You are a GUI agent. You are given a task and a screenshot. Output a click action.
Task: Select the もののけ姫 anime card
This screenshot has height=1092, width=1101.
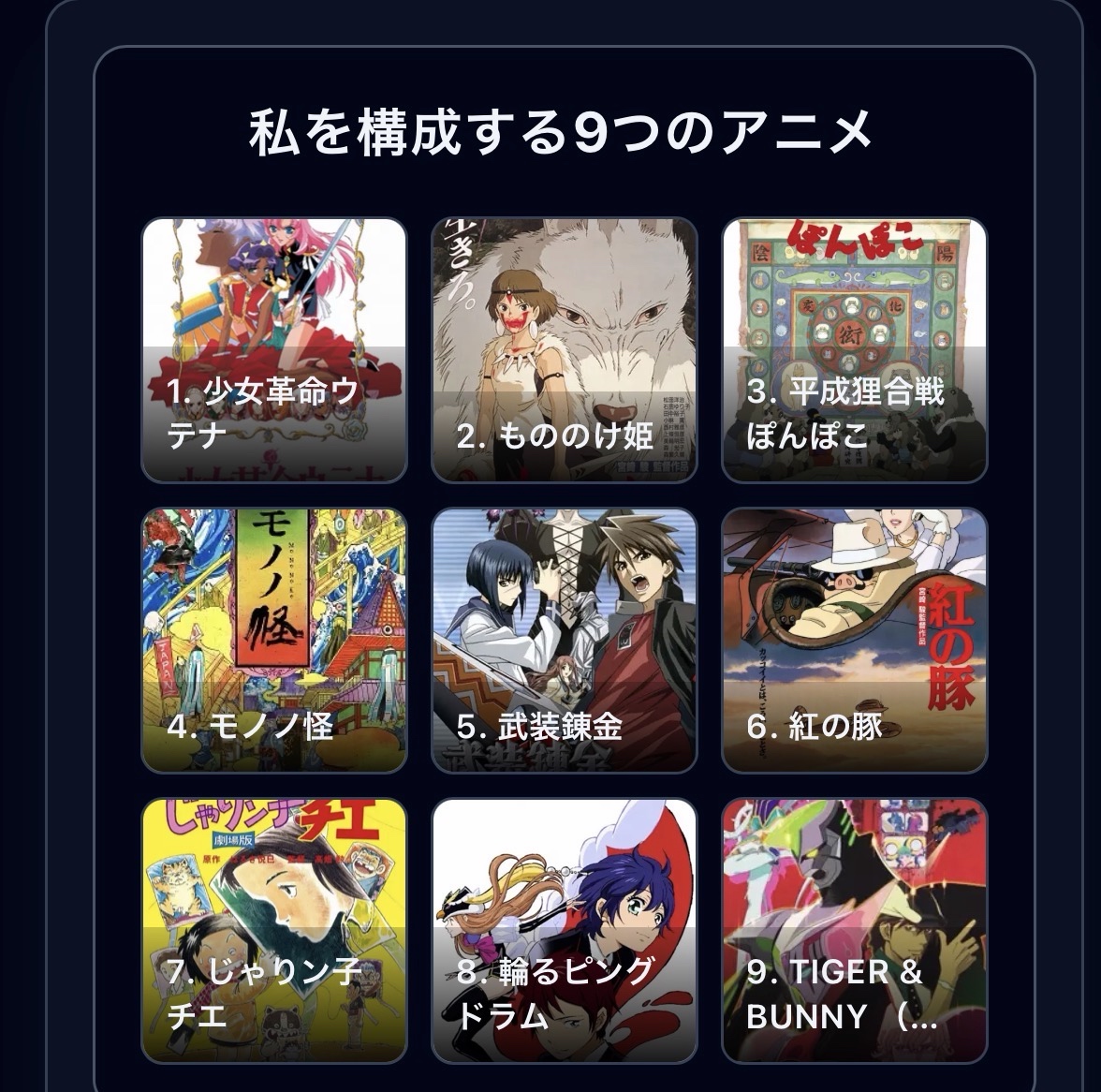point(564,350)
